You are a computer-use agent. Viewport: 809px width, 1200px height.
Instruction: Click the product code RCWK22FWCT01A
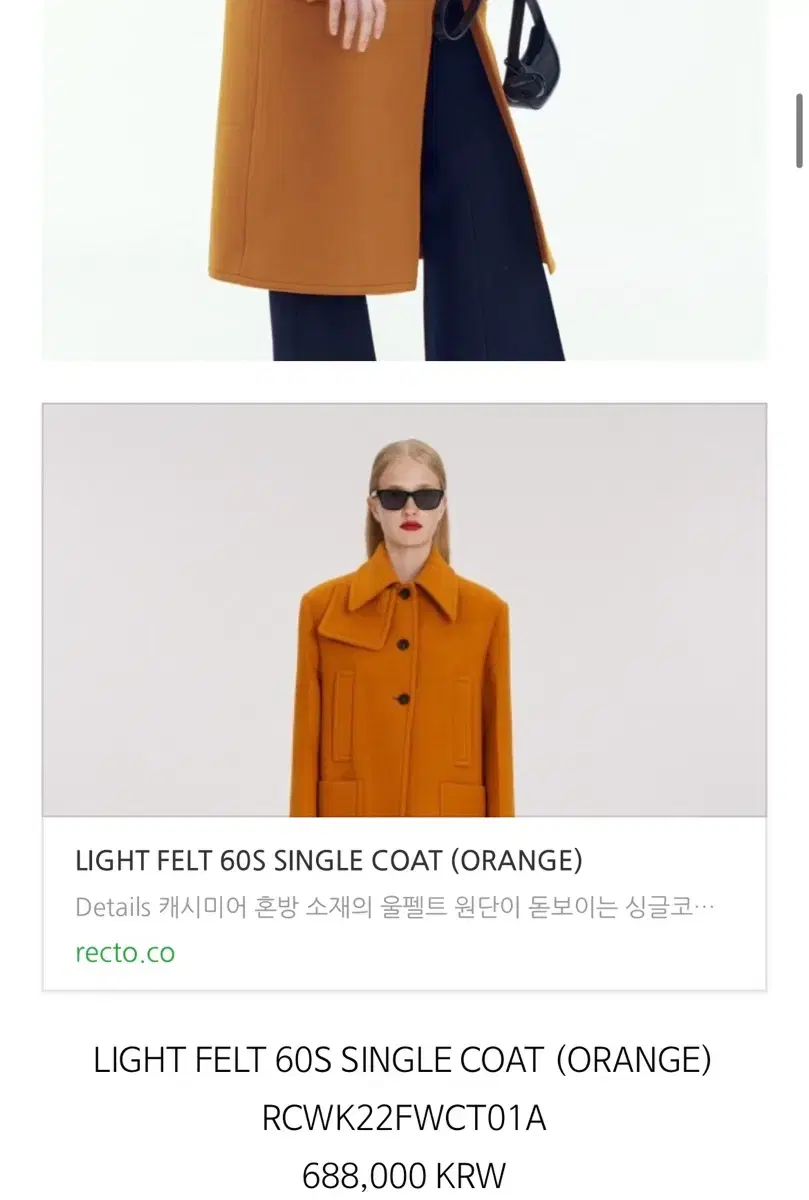(x=404, y=1119)
